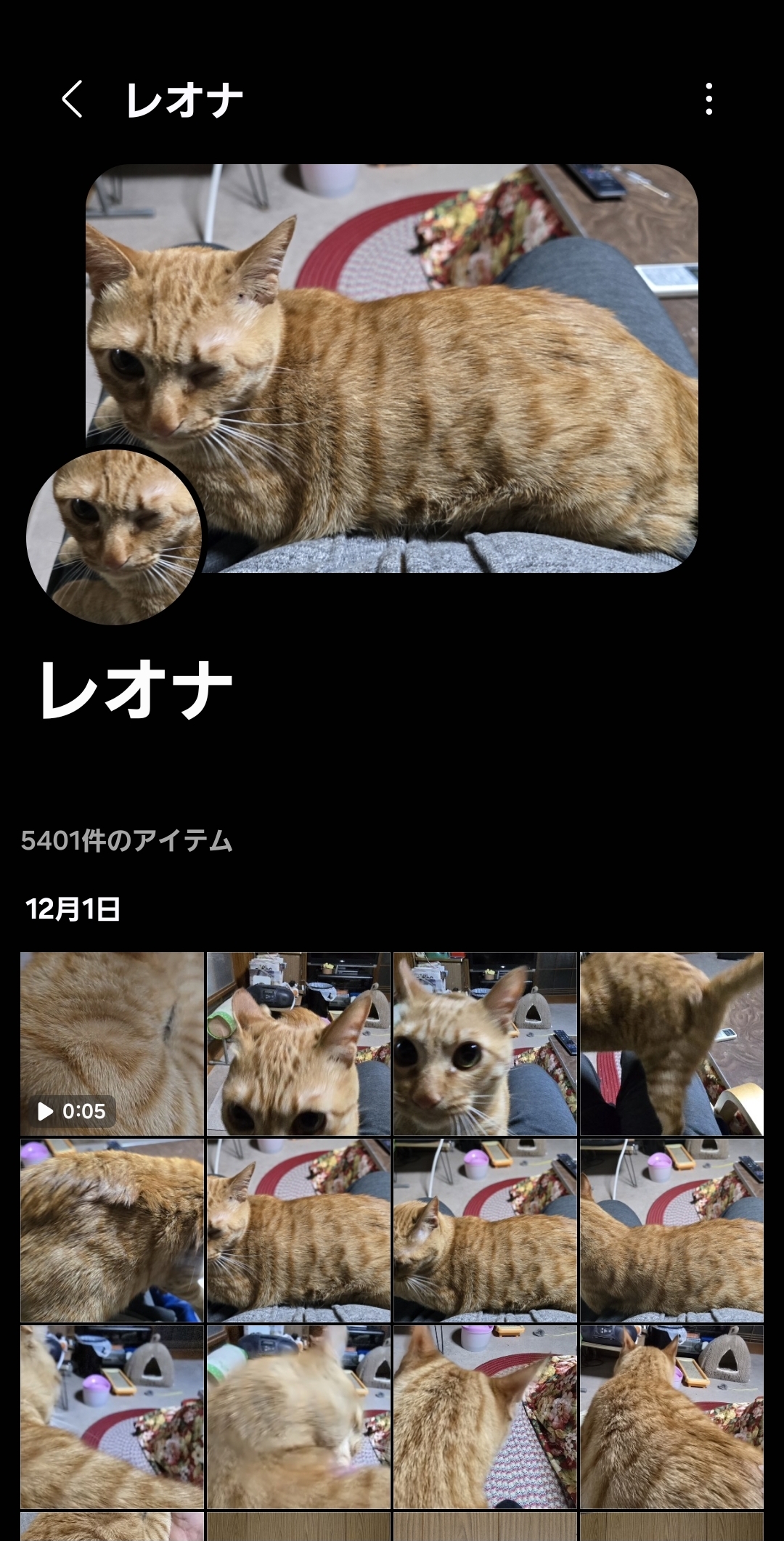Go back from the レオナ album
Image resolution: width=784 pixels, height=1541 pixels.
[x=72, y=99]
